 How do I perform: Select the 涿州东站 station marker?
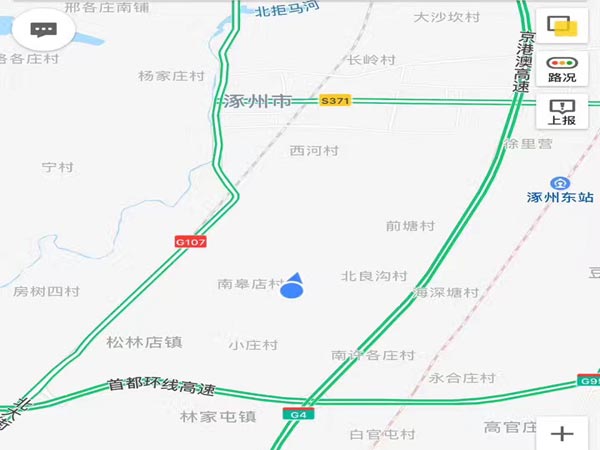(x=561, y=182)
